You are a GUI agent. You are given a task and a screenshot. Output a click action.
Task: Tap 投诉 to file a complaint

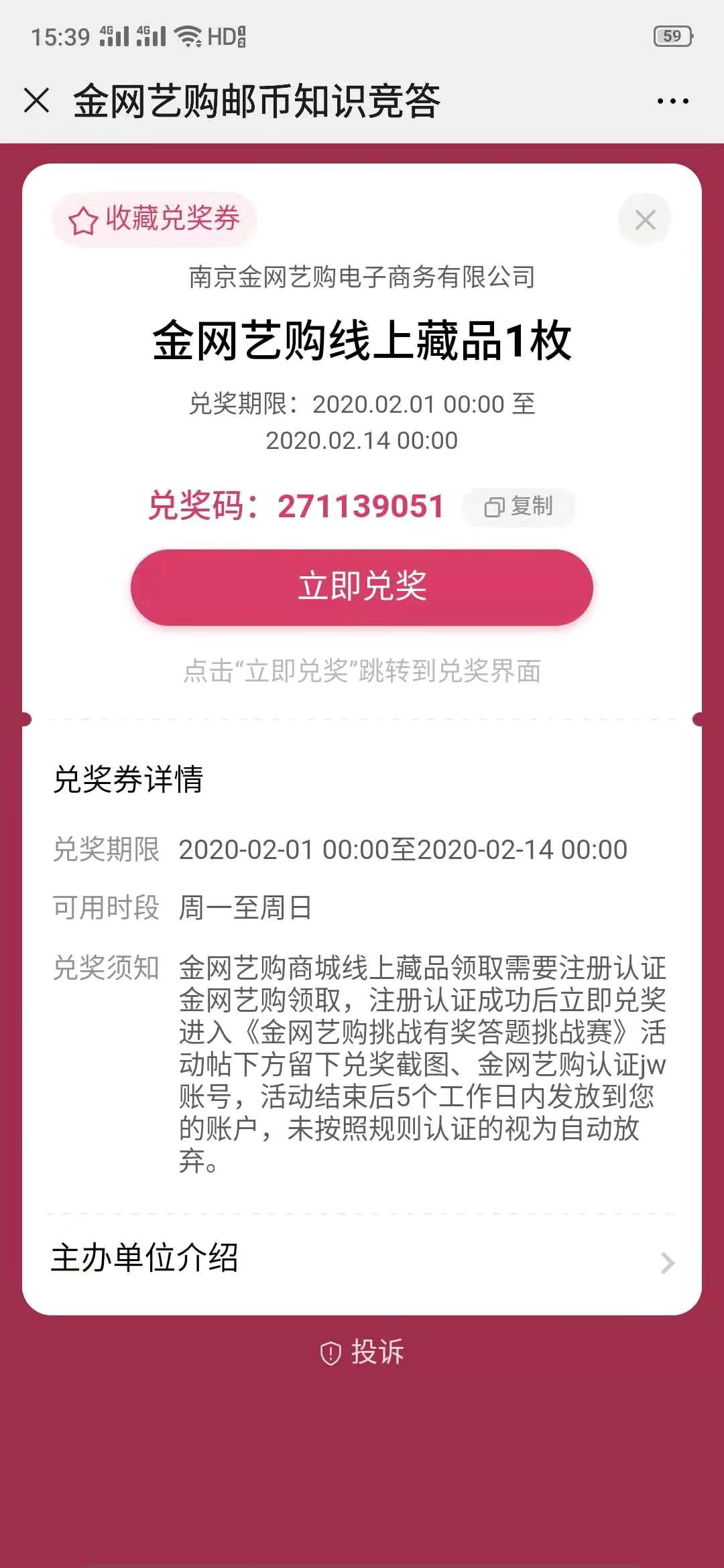point(363,1352)
